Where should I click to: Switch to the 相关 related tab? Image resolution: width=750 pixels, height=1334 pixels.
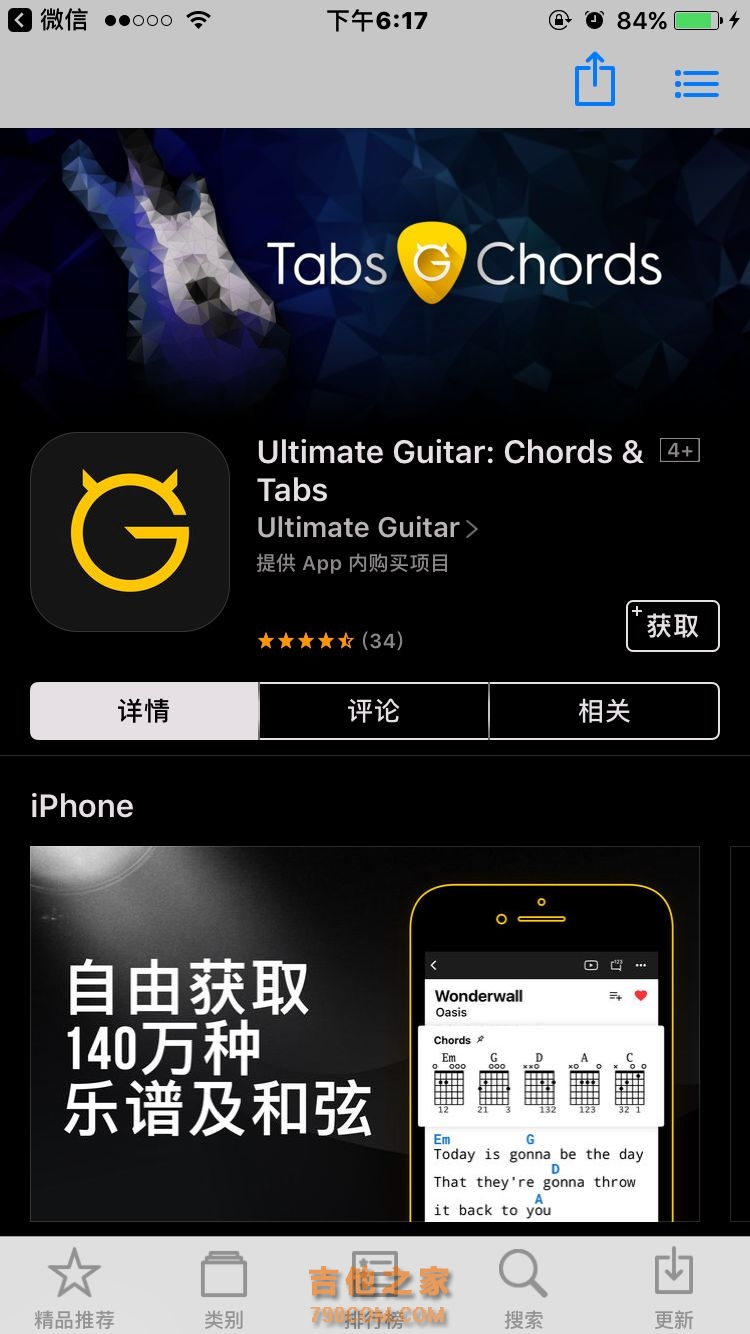604,711
